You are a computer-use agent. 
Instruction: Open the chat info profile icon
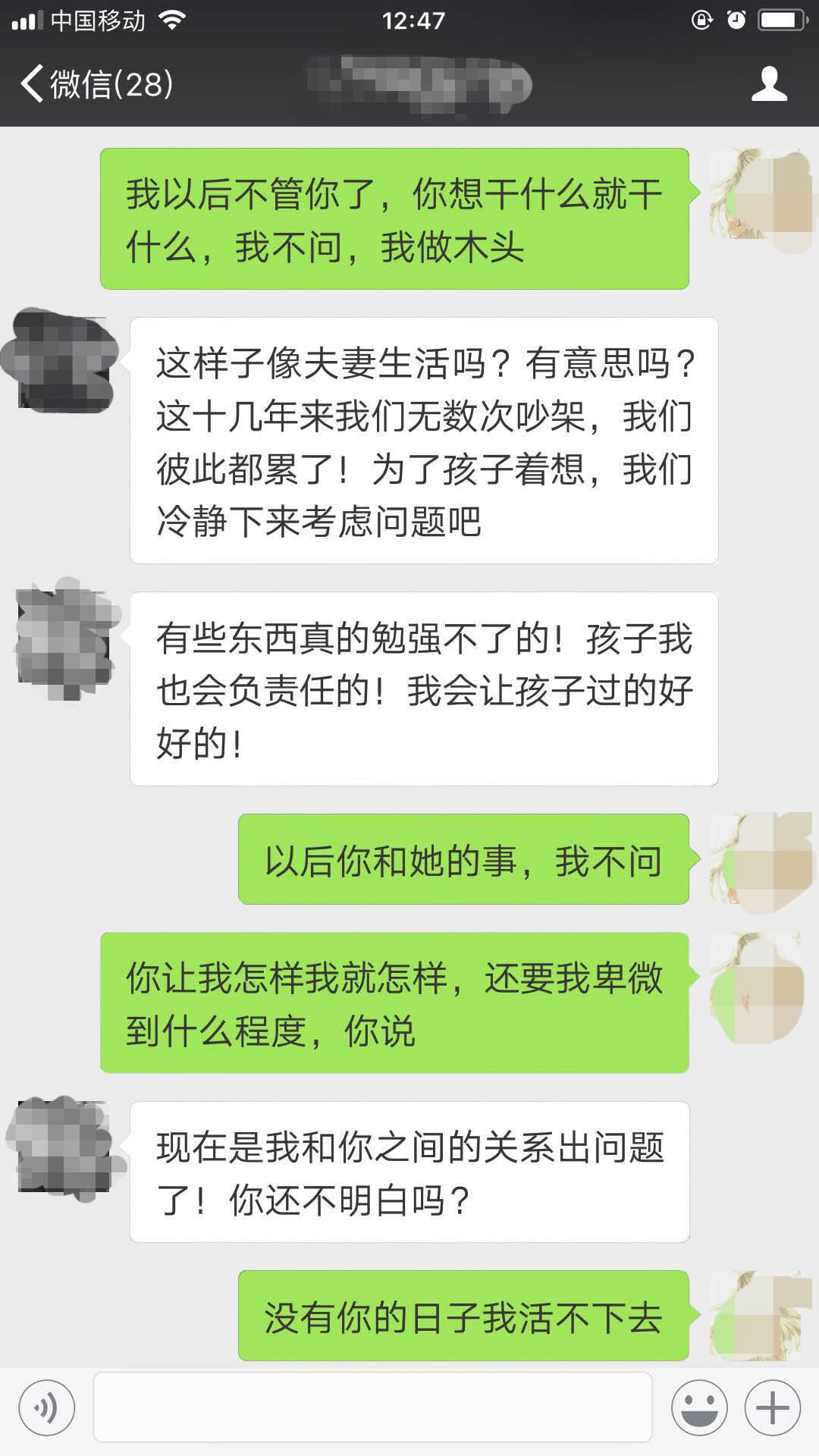click(769, 83)
